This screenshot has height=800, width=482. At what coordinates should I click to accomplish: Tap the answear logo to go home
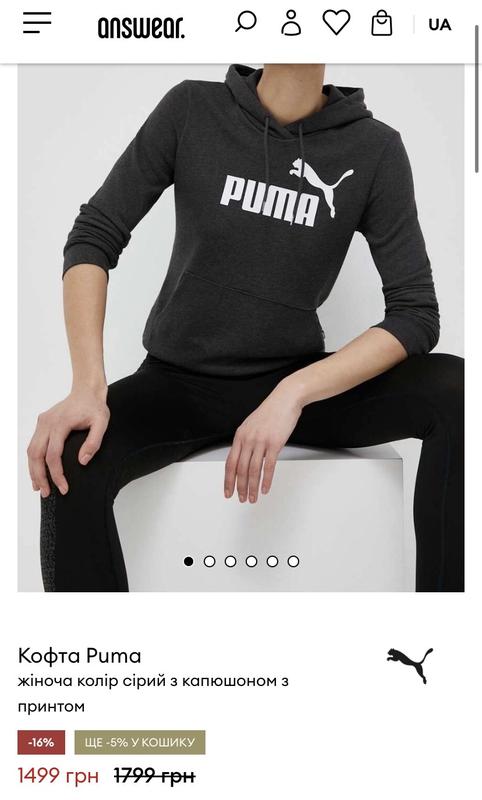(x=141, y=27)
